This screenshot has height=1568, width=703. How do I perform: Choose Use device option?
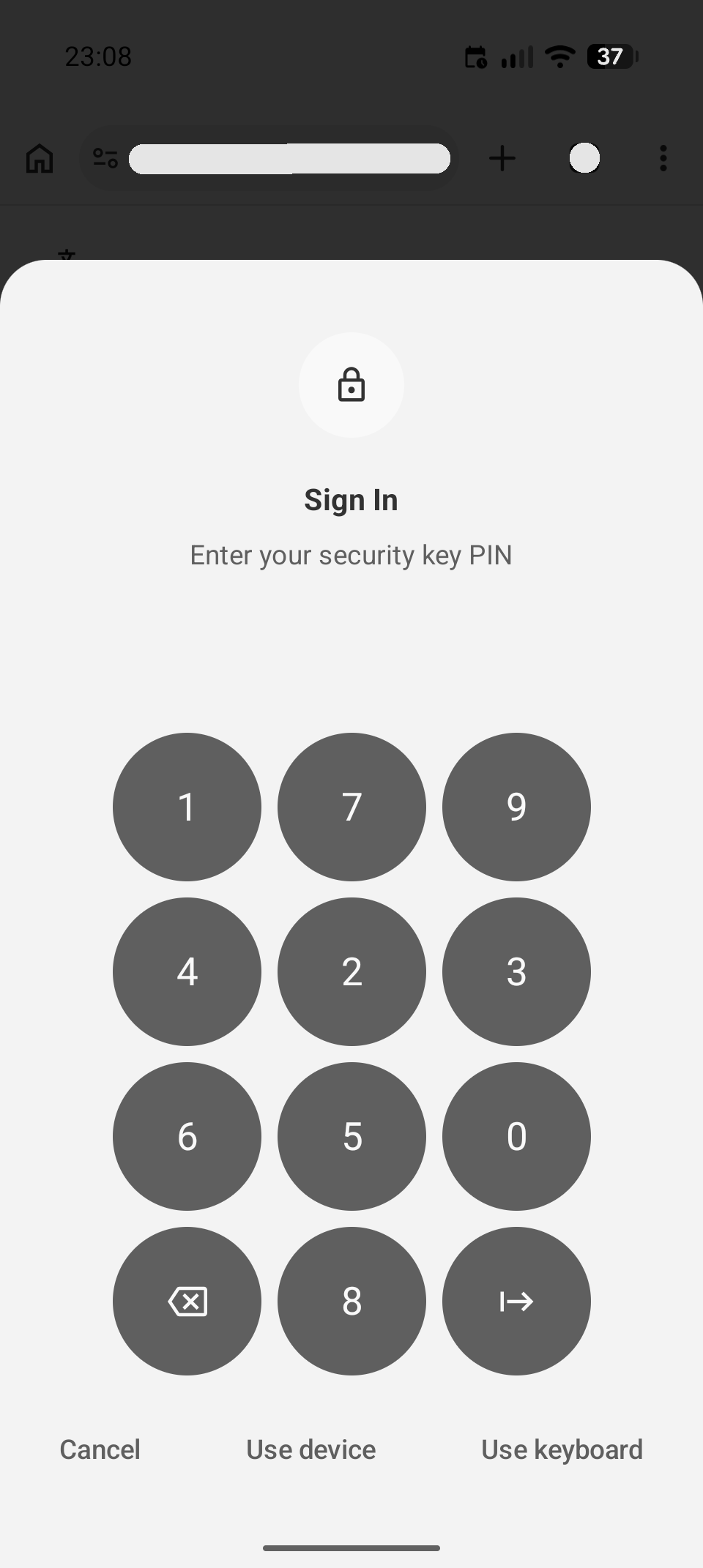(310, 1449)
